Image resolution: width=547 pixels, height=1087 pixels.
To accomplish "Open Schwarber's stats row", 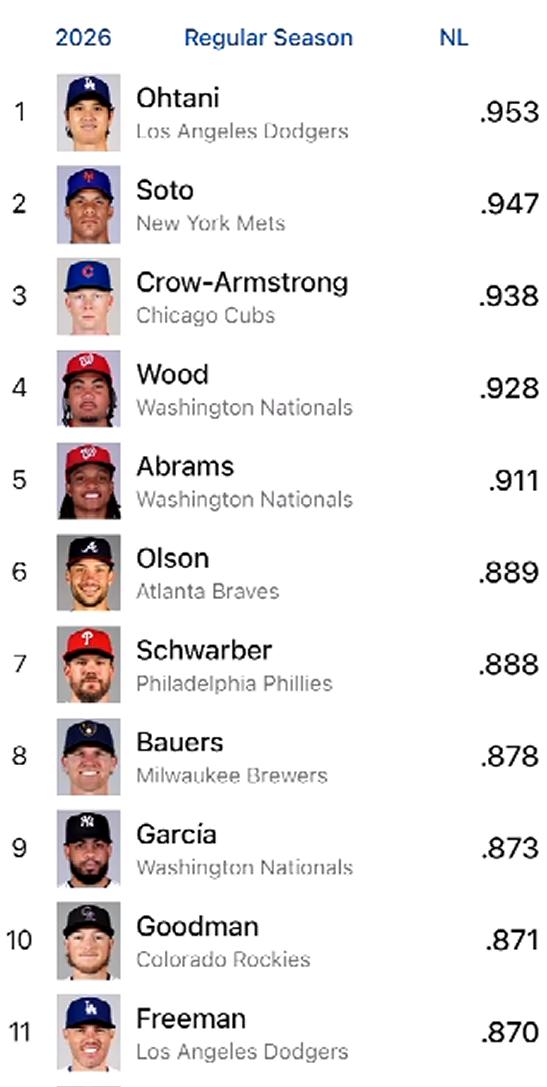I will pyautogui.click(x=273, y=665).
